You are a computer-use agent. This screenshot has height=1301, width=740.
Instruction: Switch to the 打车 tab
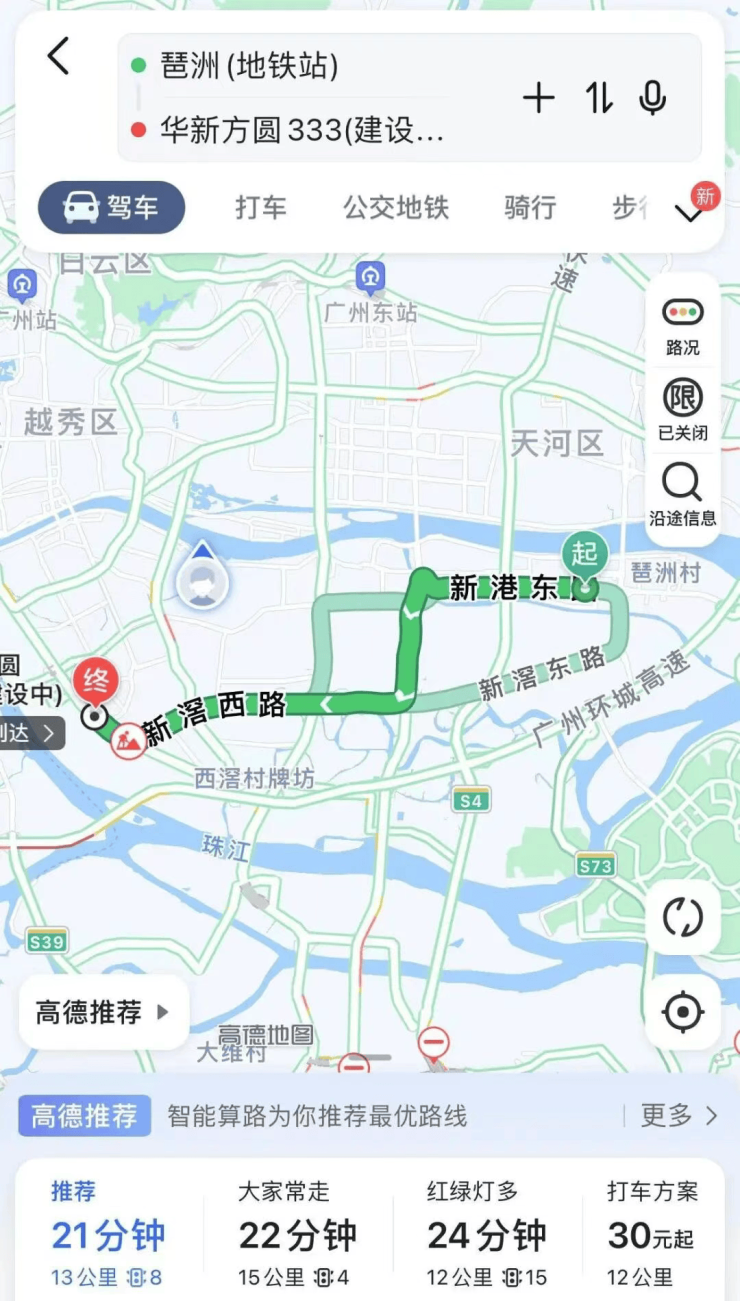click(261, 208)
